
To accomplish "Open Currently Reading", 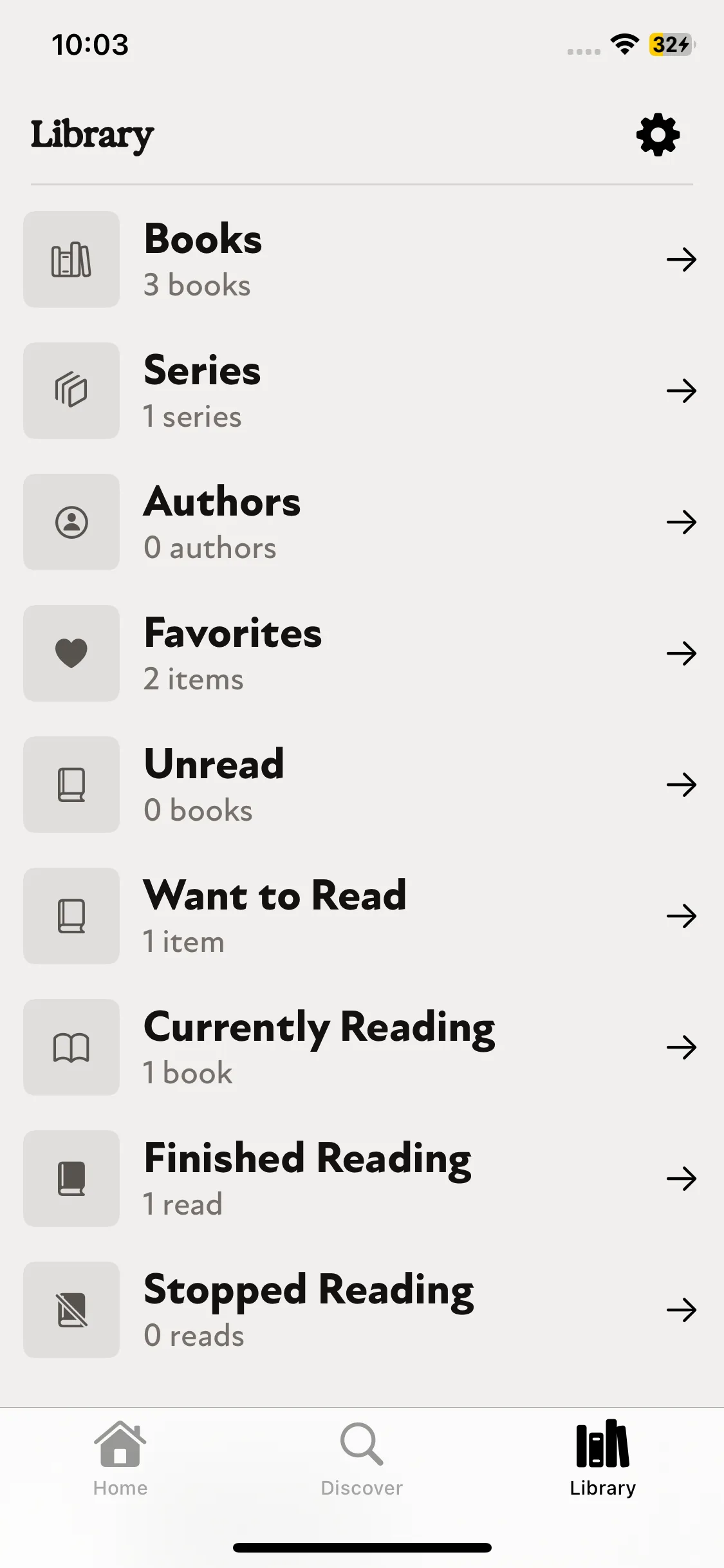I will pos(360,1047).
